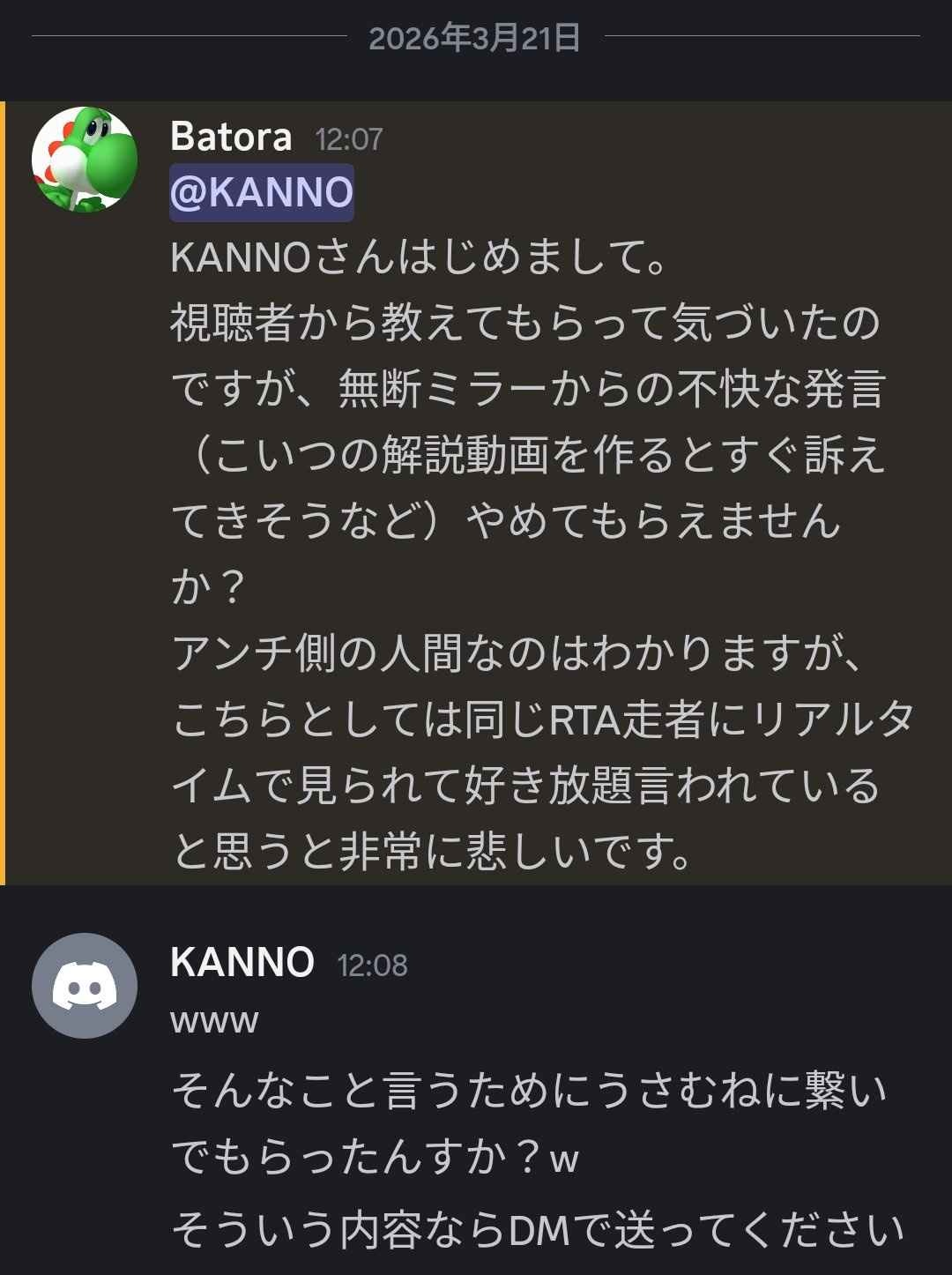This screenshot has height=1275, width=952.
Task: Open Batora's profile avatar
Action: [85, 160]
